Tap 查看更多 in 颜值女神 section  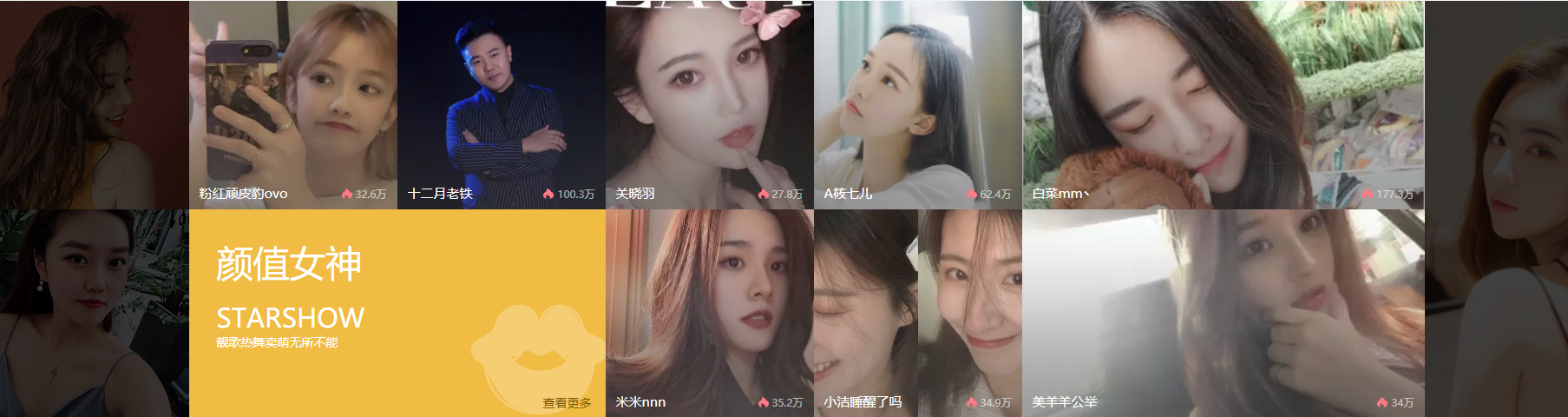click(567, 403)
